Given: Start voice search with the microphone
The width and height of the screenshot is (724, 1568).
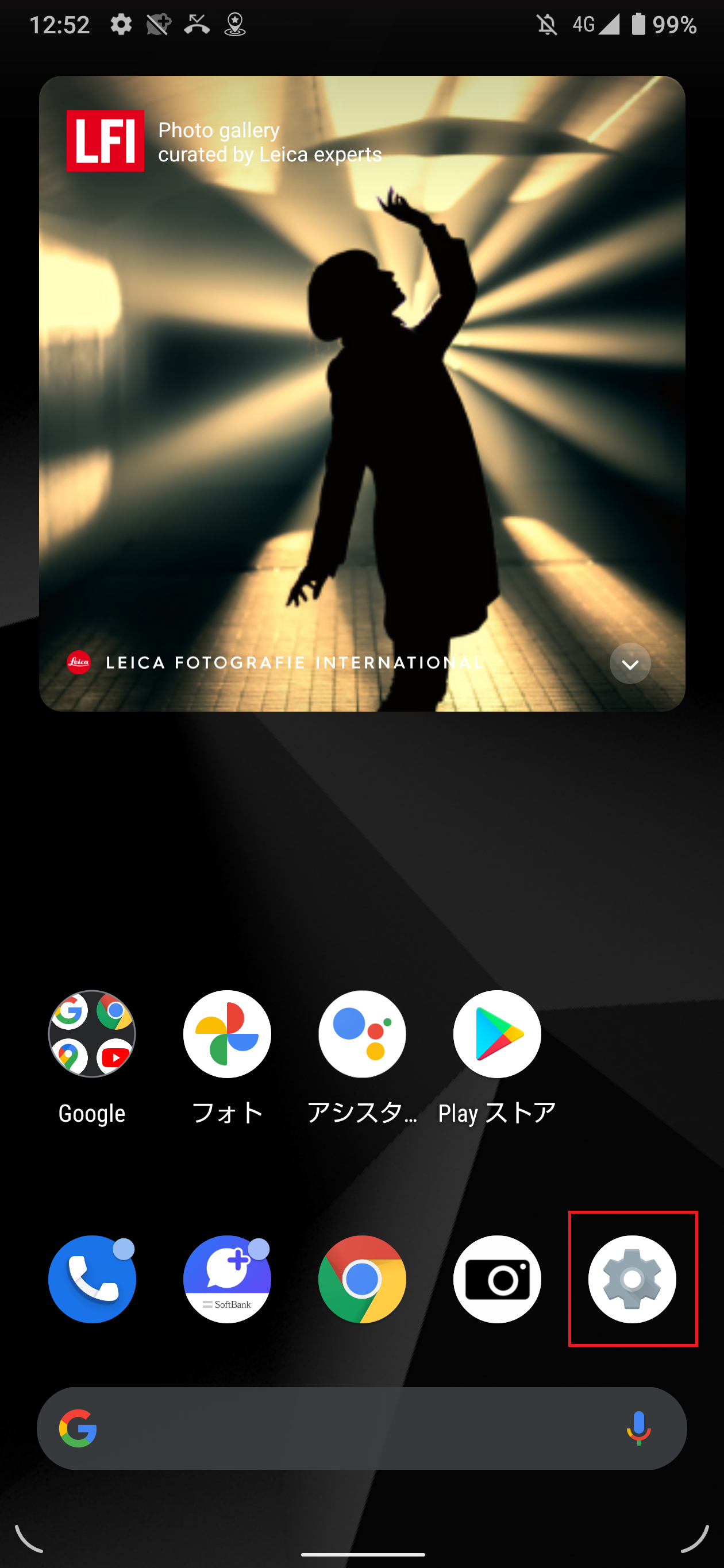Looking at the screenshot, I should (638, 1428).
